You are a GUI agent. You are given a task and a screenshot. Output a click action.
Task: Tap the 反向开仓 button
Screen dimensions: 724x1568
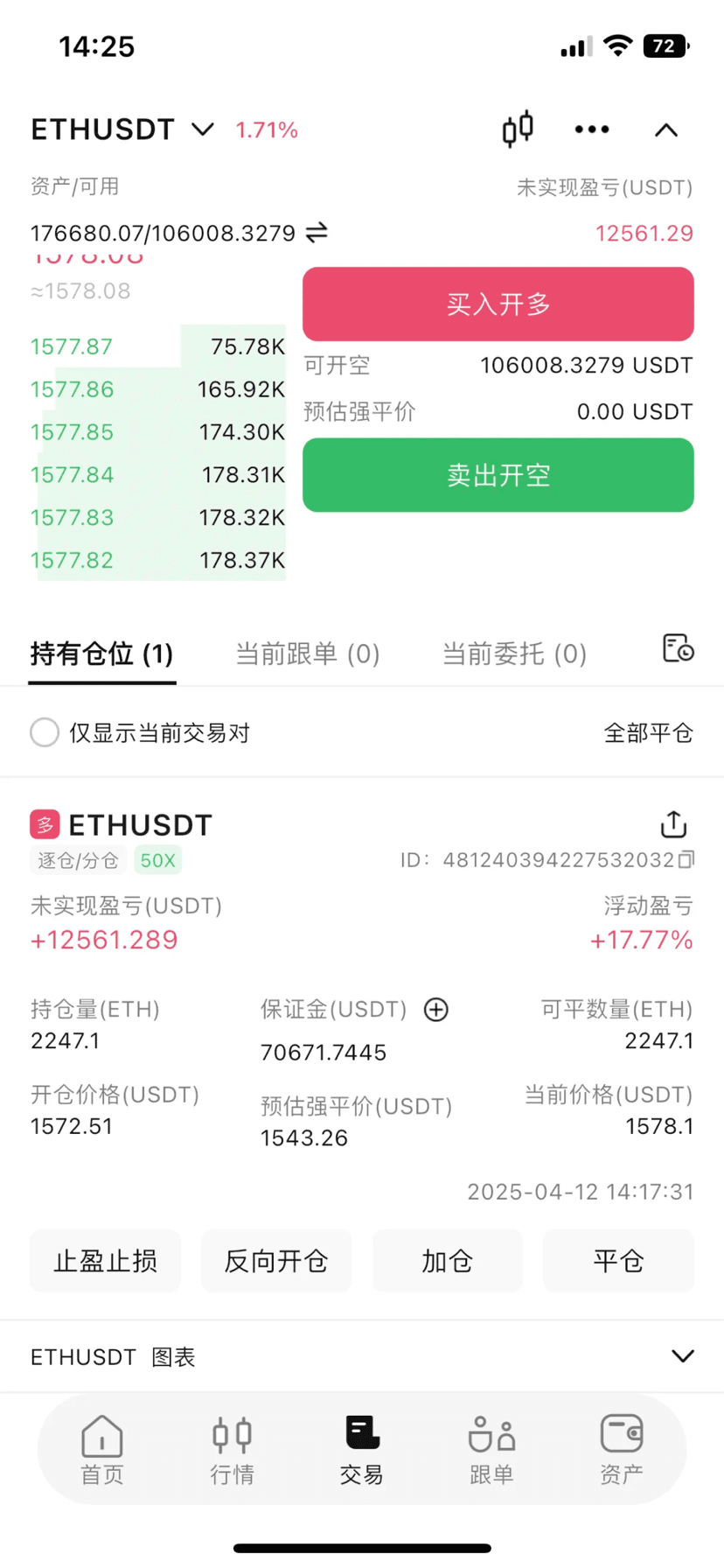pos(276,1261)
